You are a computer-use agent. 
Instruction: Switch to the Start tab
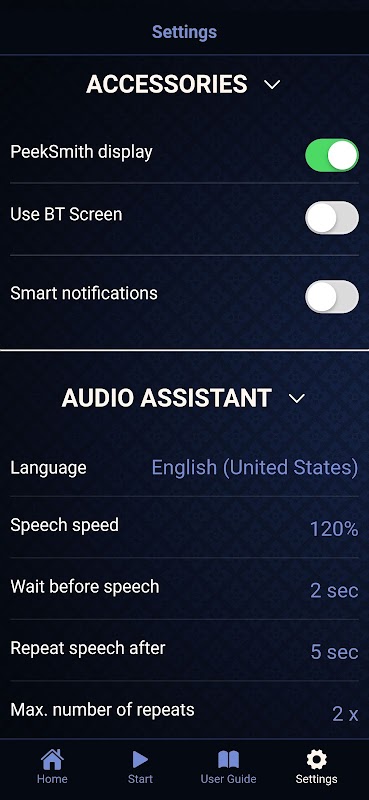(x=140, y=766)
